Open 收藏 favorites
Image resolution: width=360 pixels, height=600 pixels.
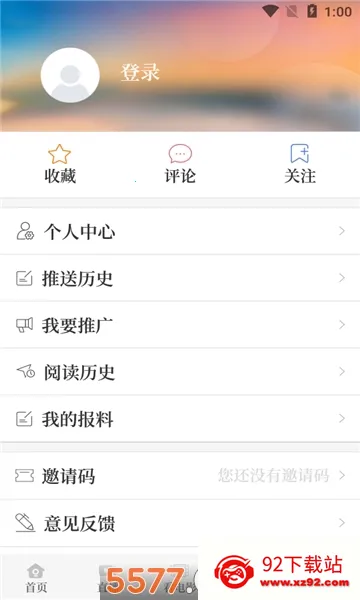tap(60, 164)
